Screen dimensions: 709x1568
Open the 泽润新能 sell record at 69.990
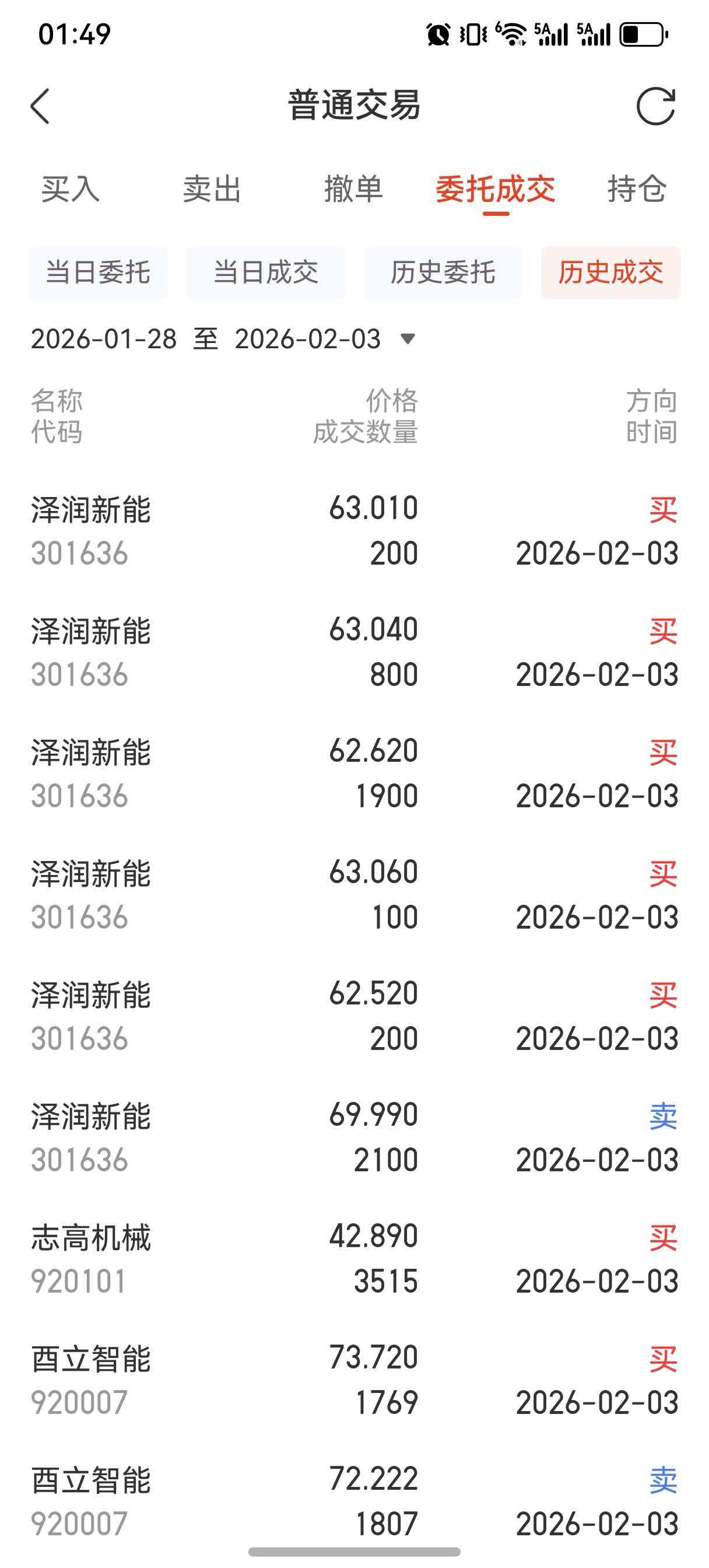354,1137
